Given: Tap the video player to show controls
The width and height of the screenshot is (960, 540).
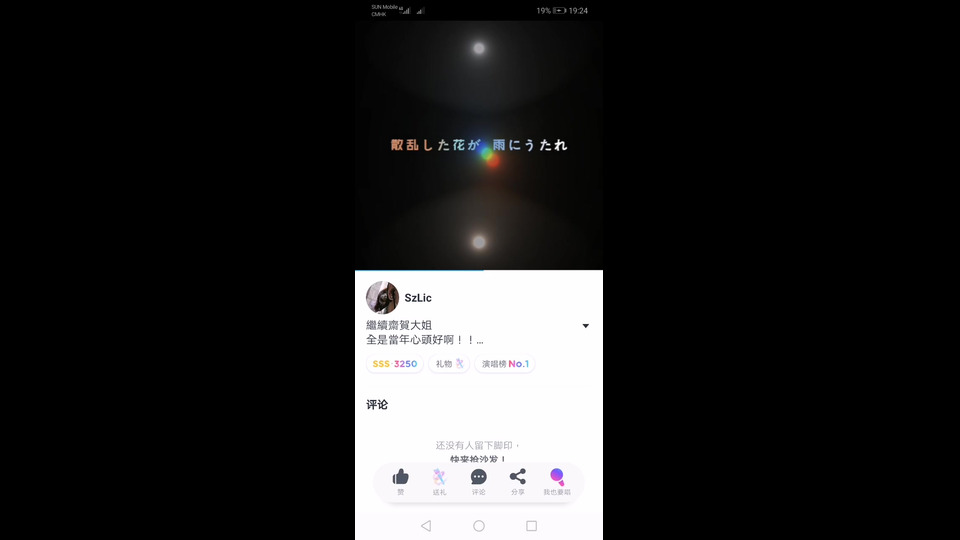Looking at the screenshot, I should pyautogui.click(x=478, y=145).
